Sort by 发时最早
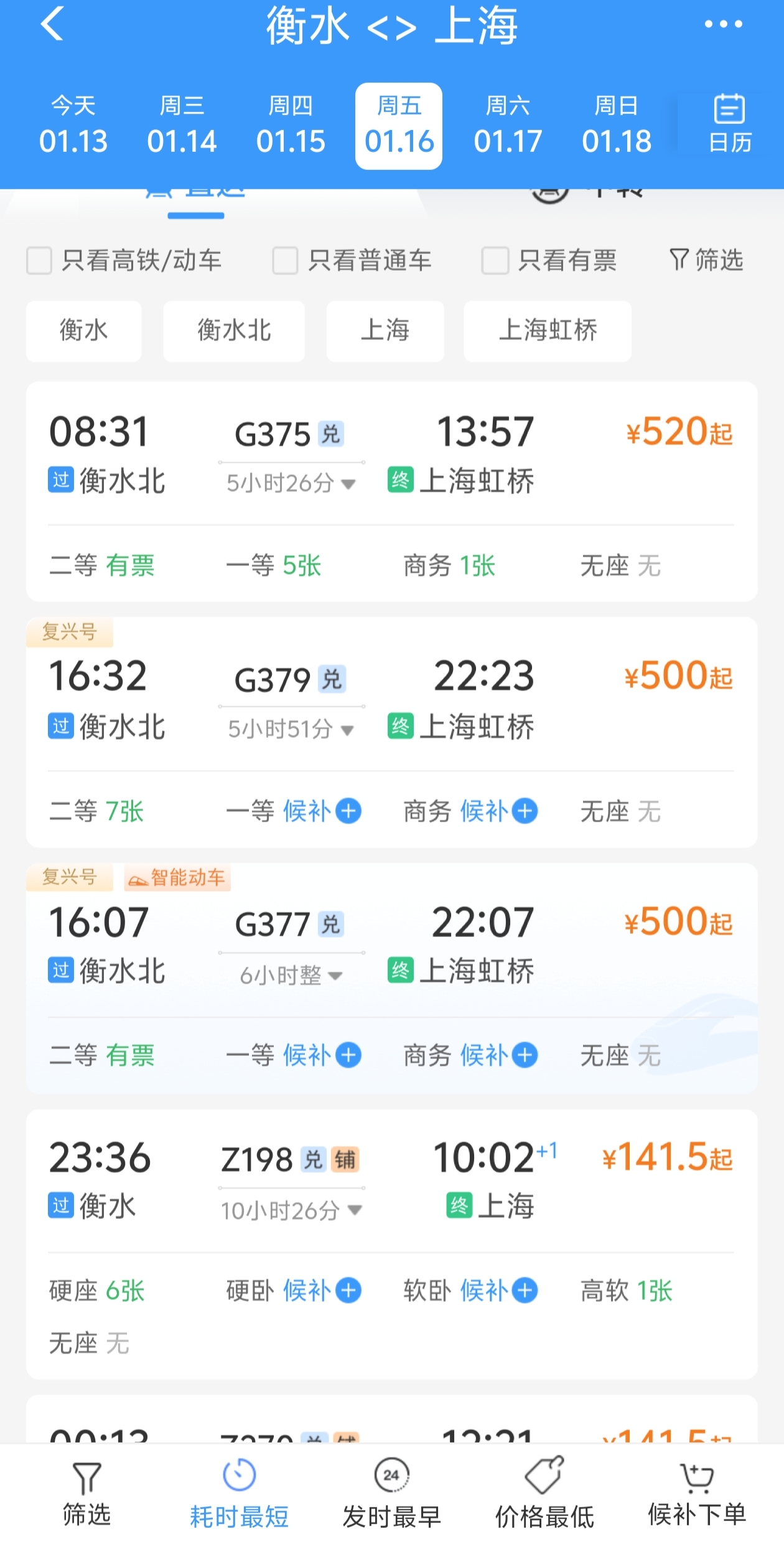The image size is (784, 1554). [x=391, y=1494]
